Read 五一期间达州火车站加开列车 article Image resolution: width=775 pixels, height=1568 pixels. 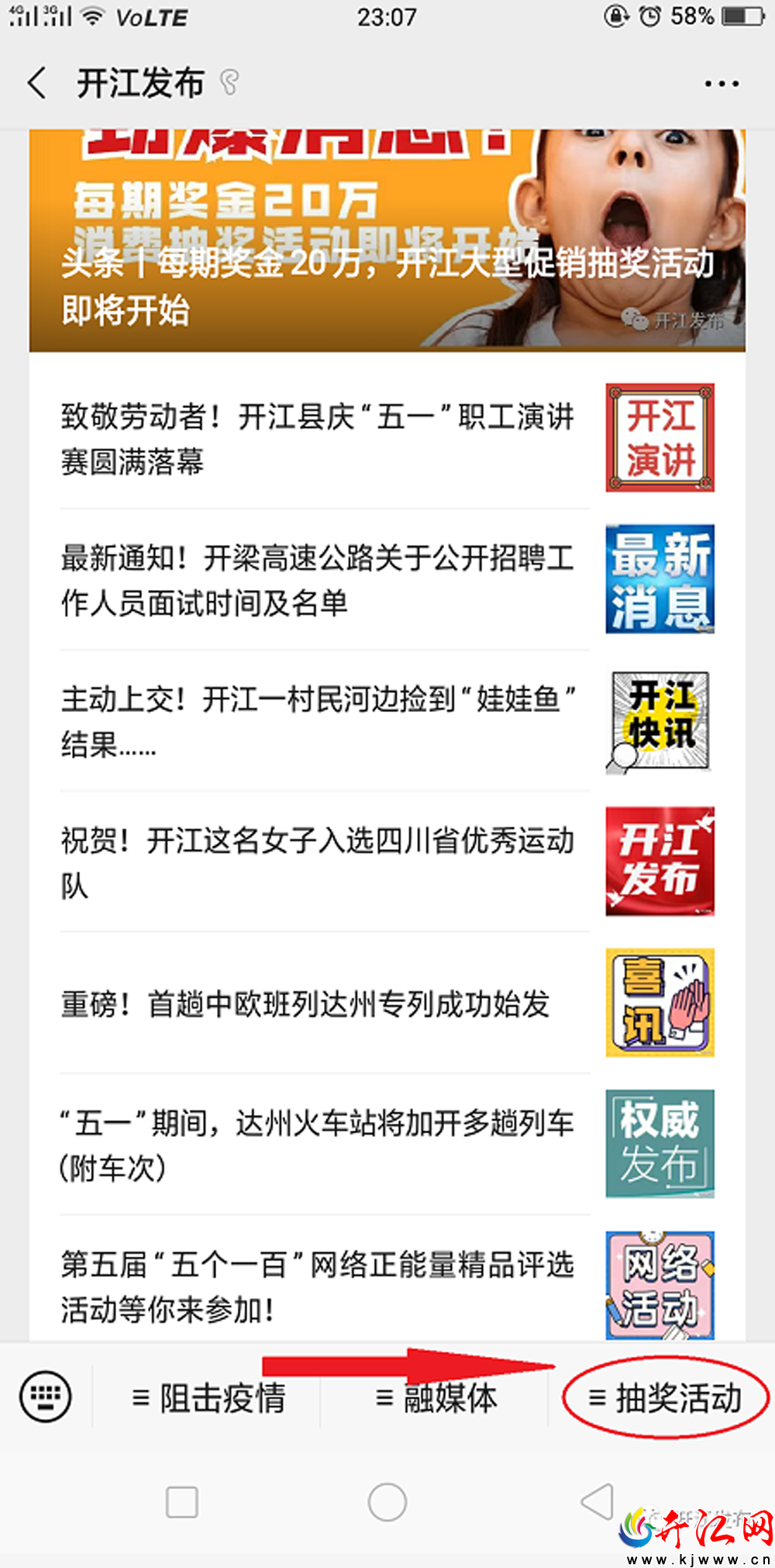click(x=387, y=1144)
